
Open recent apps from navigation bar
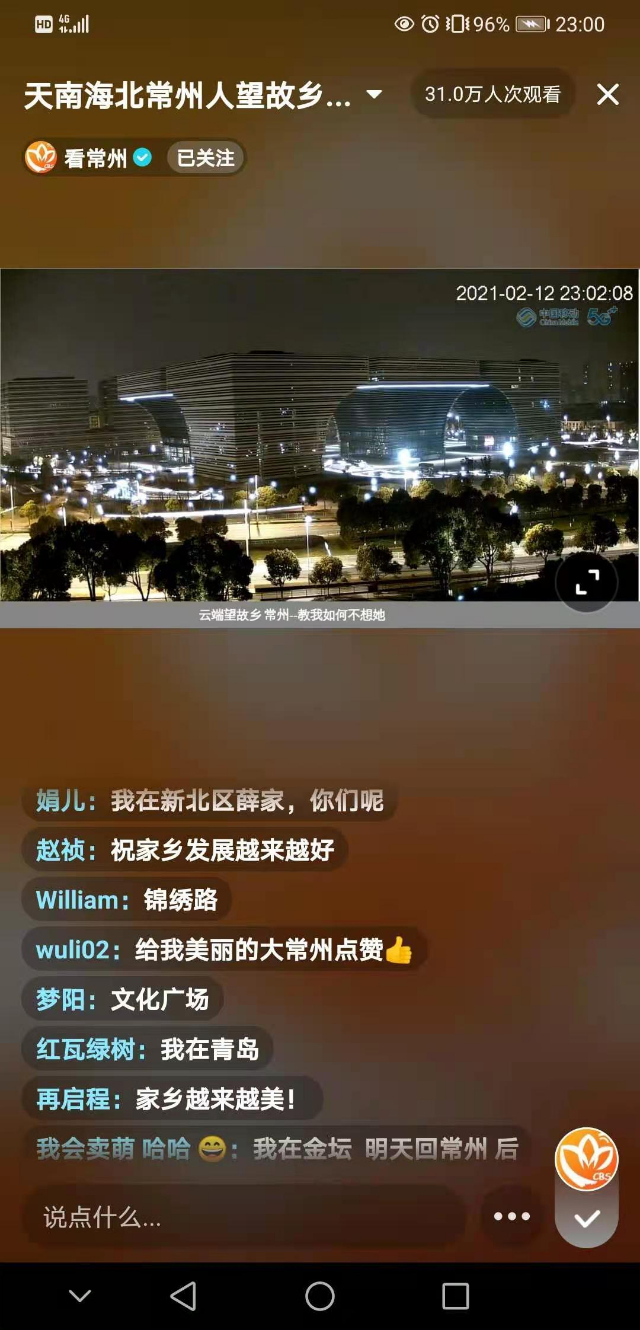[x=455, y=1296]
